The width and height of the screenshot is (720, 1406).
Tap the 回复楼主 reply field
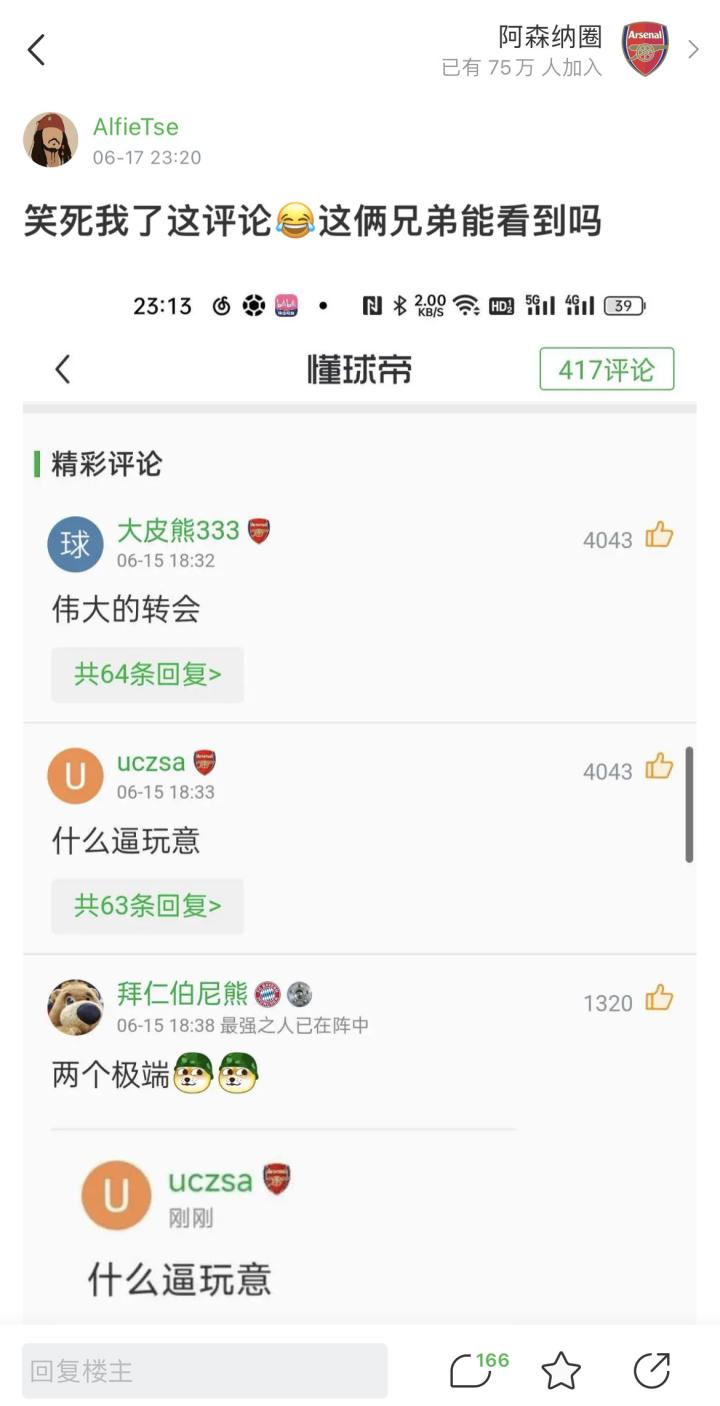pos(204,1370)
